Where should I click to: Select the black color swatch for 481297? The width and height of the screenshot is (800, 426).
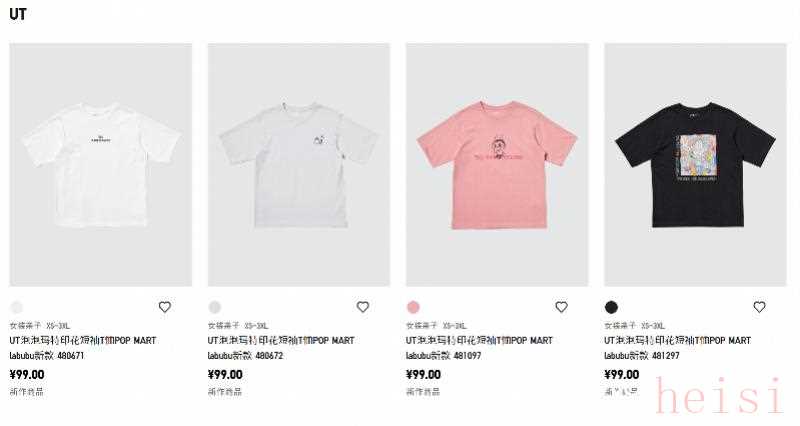click(611, 307)
